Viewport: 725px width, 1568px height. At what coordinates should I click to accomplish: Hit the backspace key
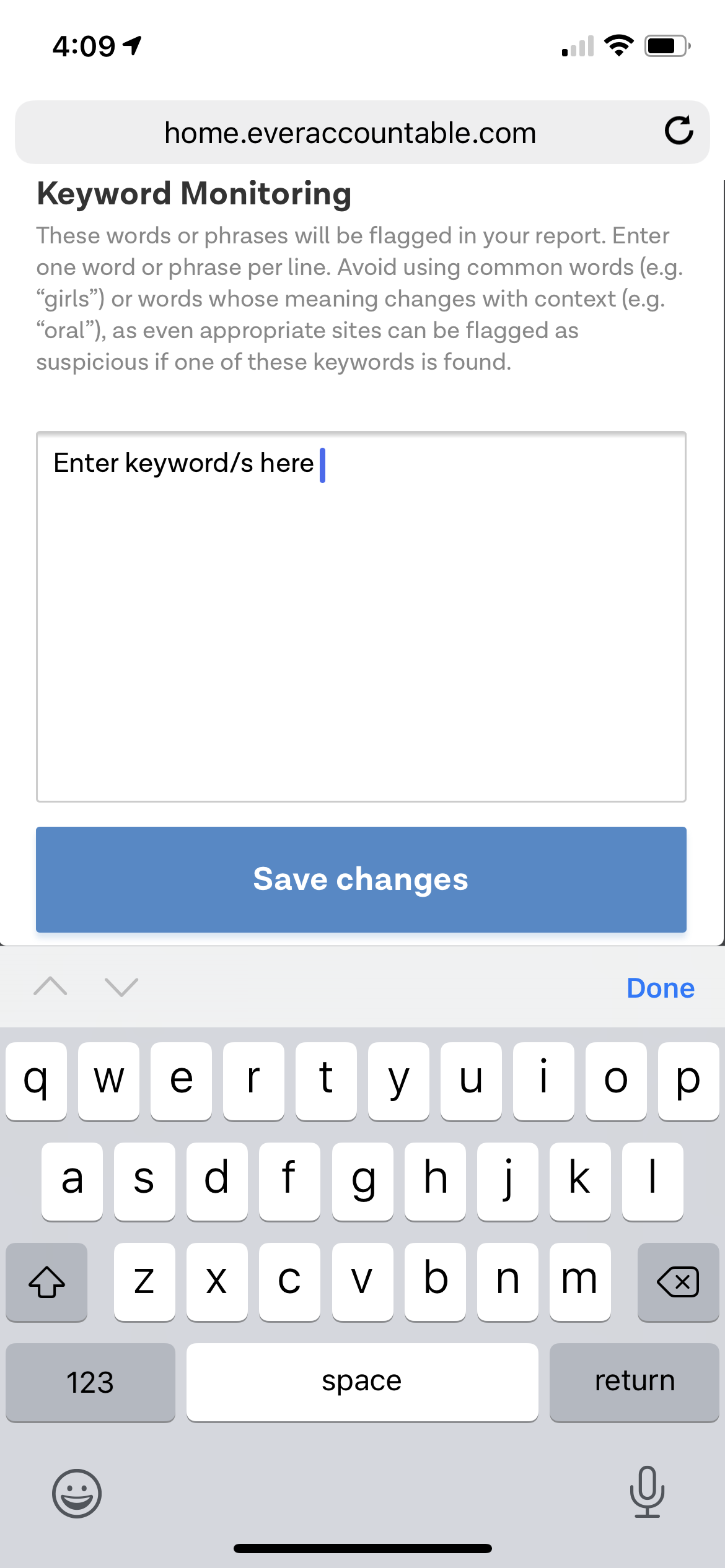(678, 1281)
